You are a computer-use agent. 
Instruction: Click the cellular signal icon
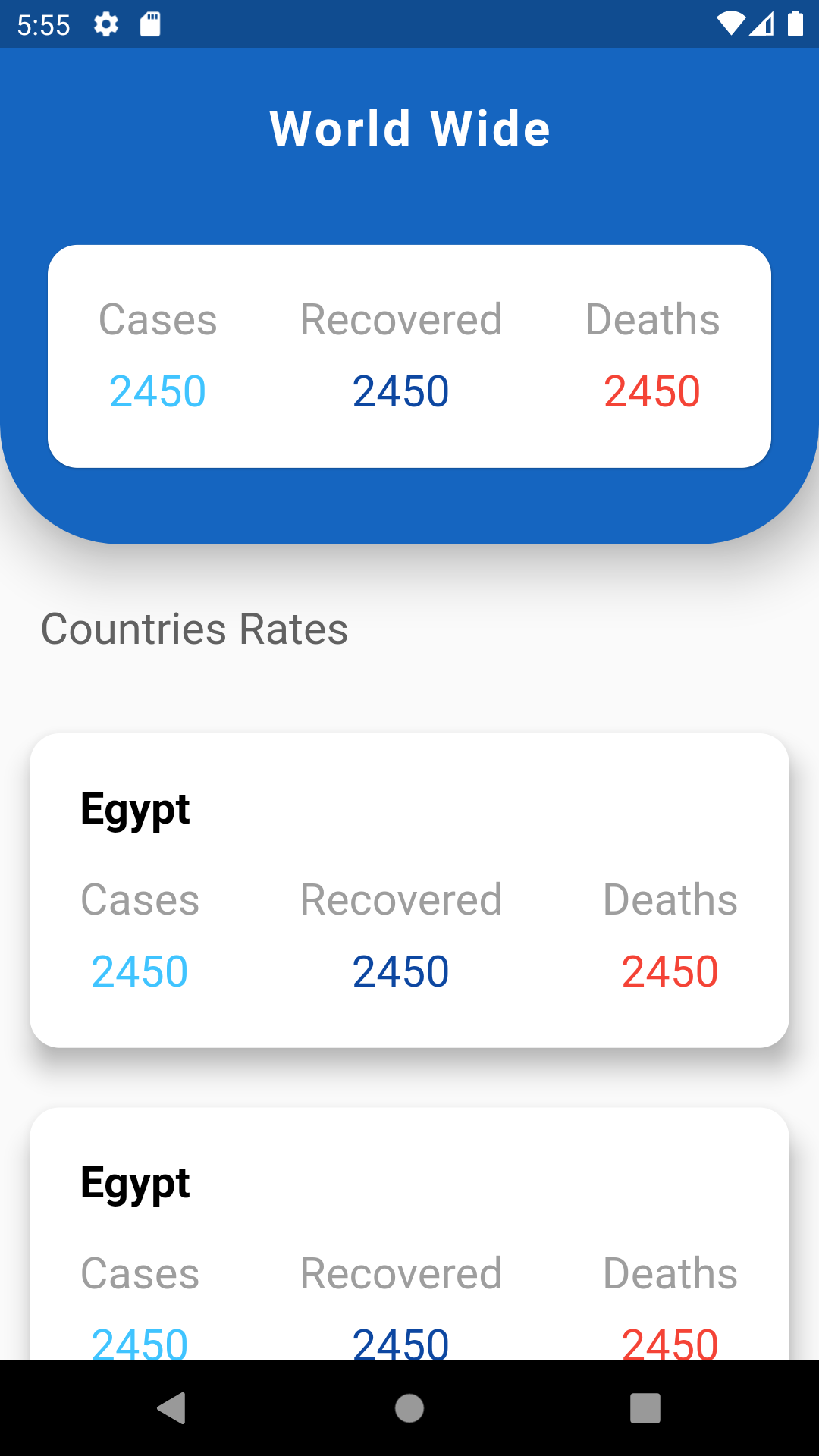764,24
